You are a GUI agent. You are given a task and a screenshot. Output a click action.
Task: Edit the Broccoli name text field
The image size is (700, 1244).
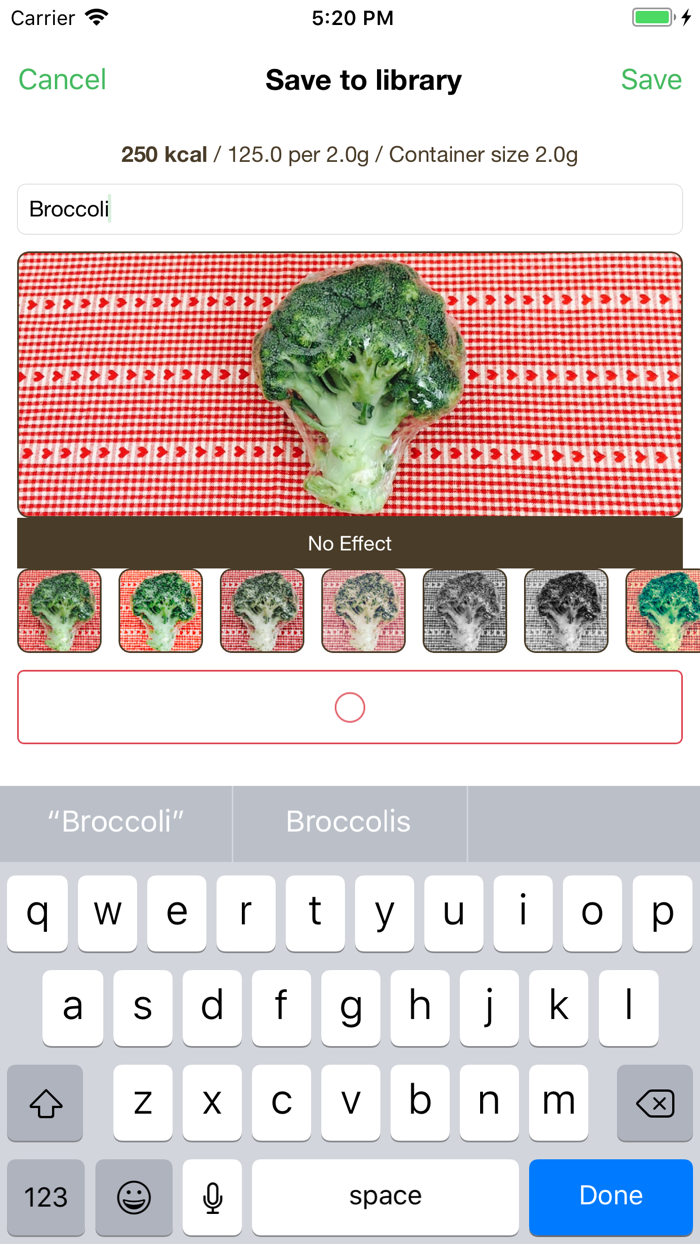[350, 209]
